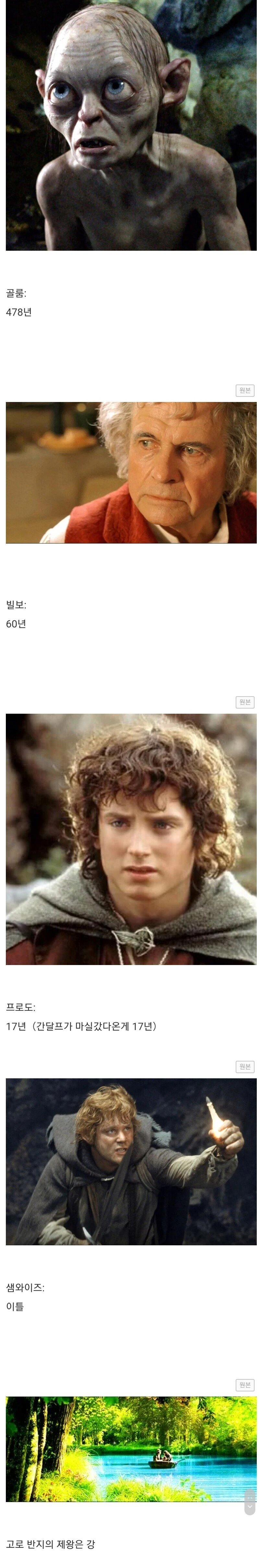Open the Frodo photo
The width and height of the screenshot is (261, 1568).
click(131, 839)
